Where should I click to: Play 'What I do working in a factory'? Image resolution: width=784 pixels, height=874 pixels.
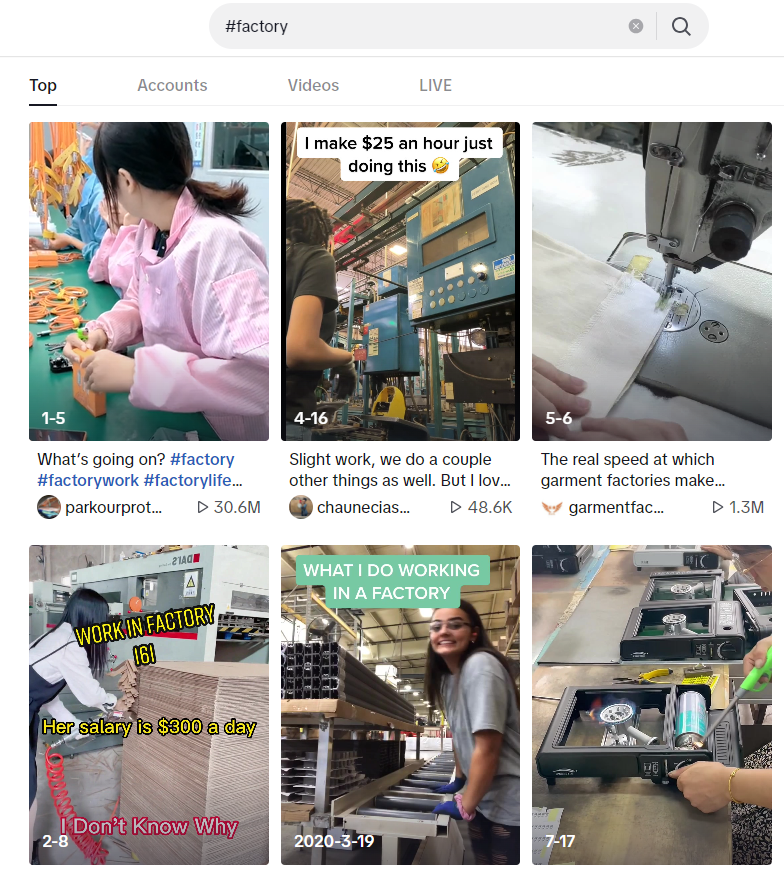[400, 704]
